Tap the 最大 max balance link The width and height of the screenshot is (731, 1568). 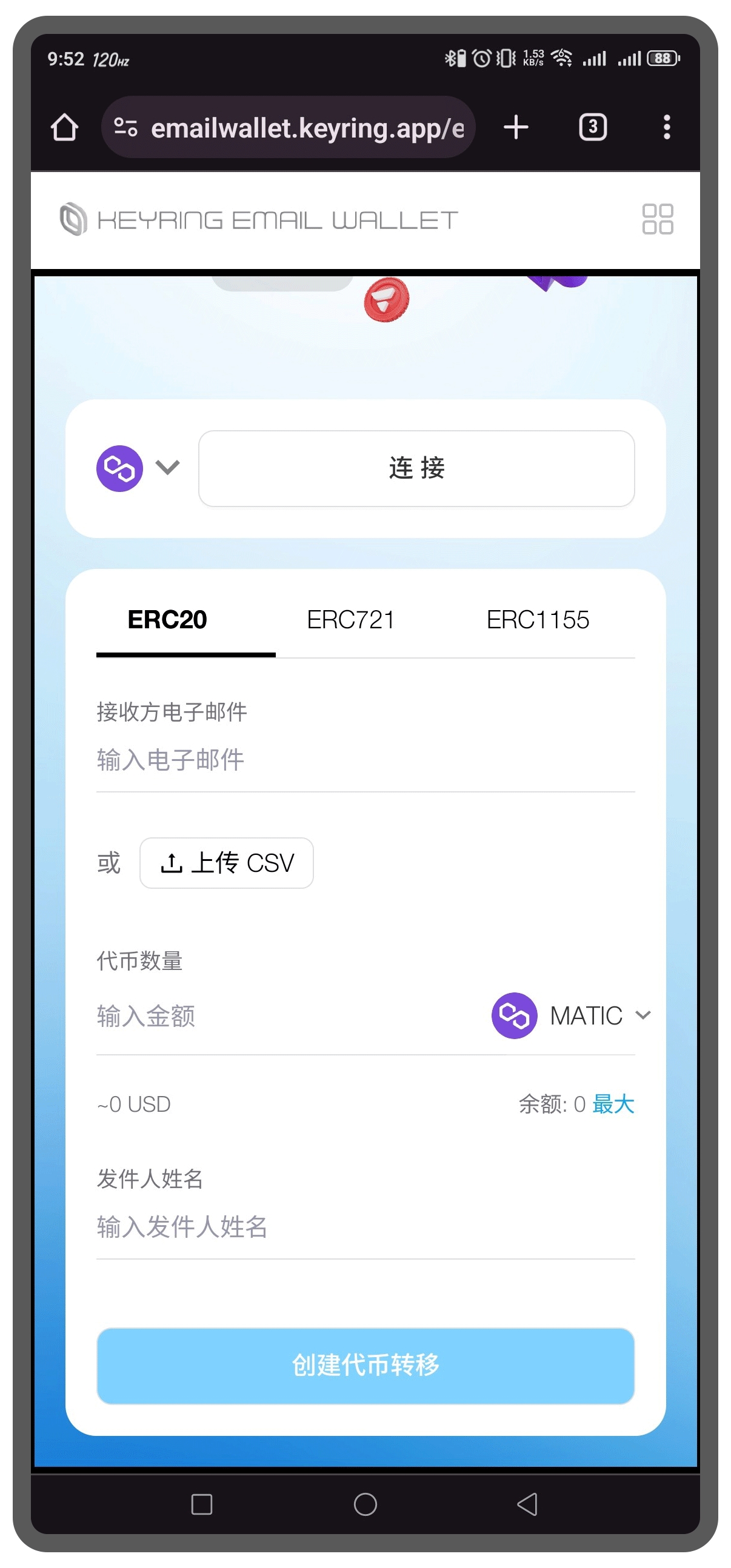tap(613, 1104)
